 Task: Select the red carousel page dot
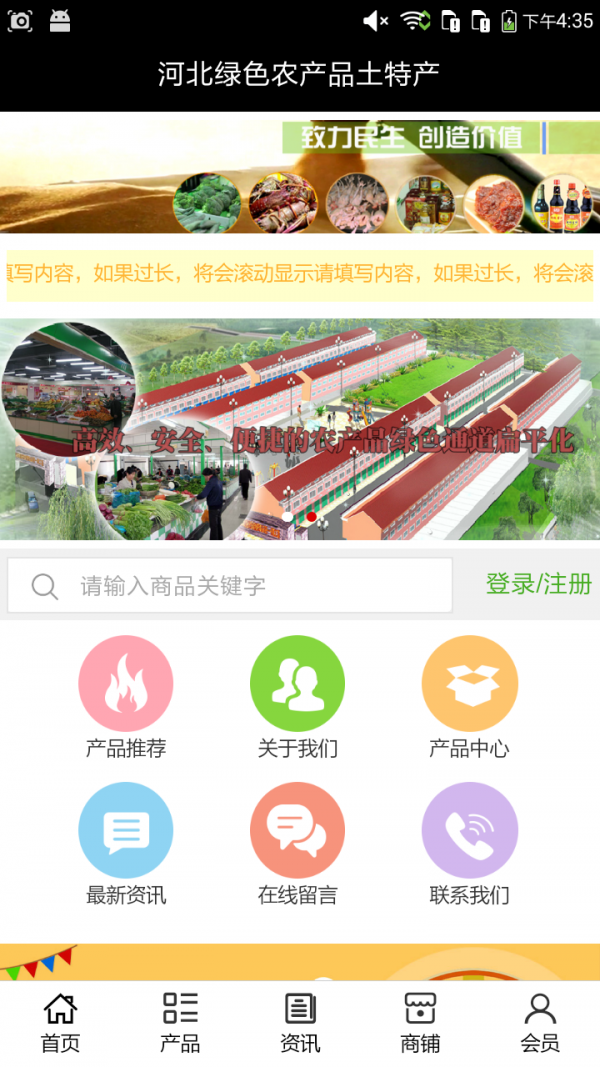[x=311, y=517]
